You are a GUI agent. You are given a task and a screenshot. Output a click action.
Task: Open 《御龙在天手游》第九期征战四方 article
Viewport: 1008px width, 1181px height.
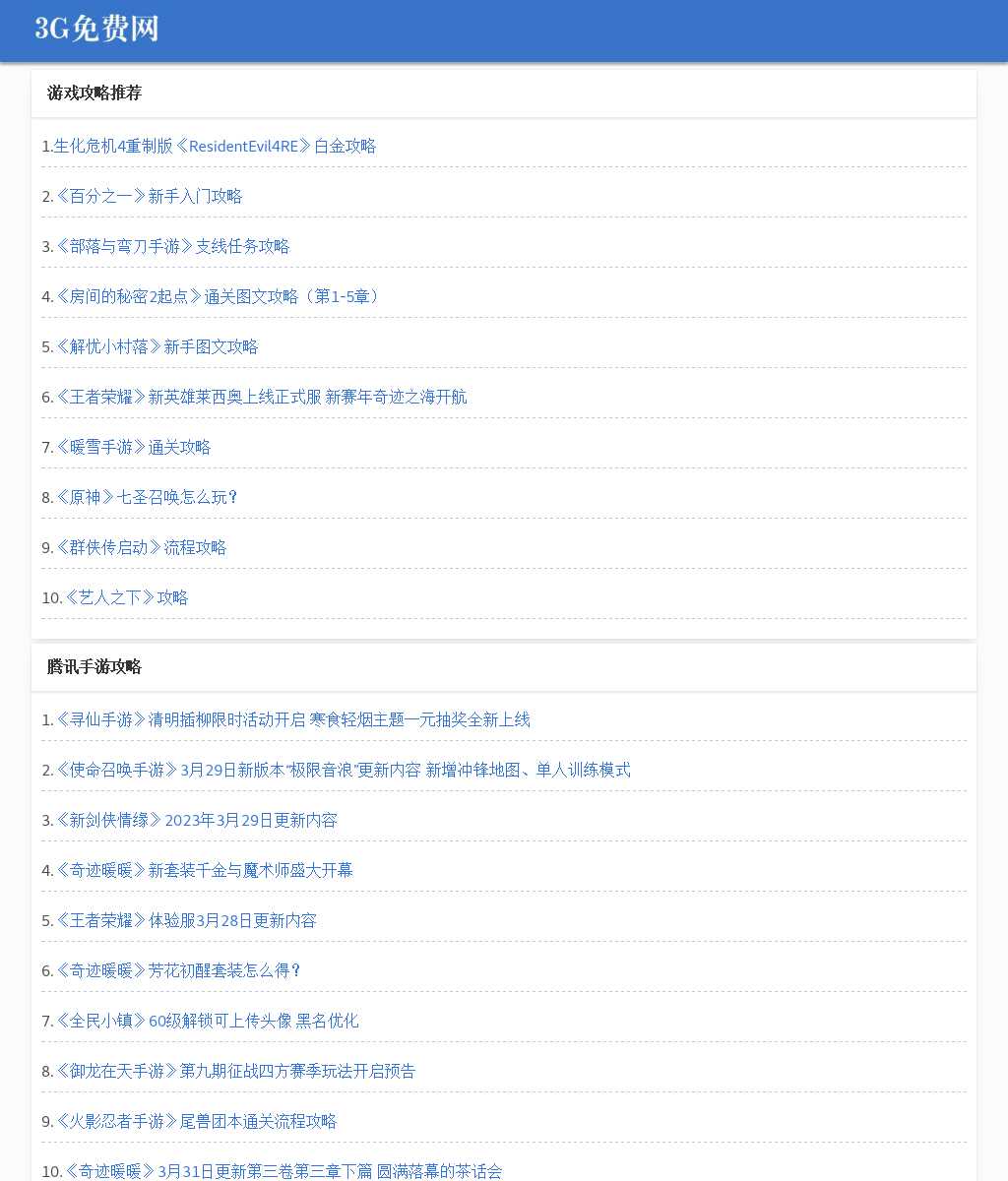click(234, 1071)
